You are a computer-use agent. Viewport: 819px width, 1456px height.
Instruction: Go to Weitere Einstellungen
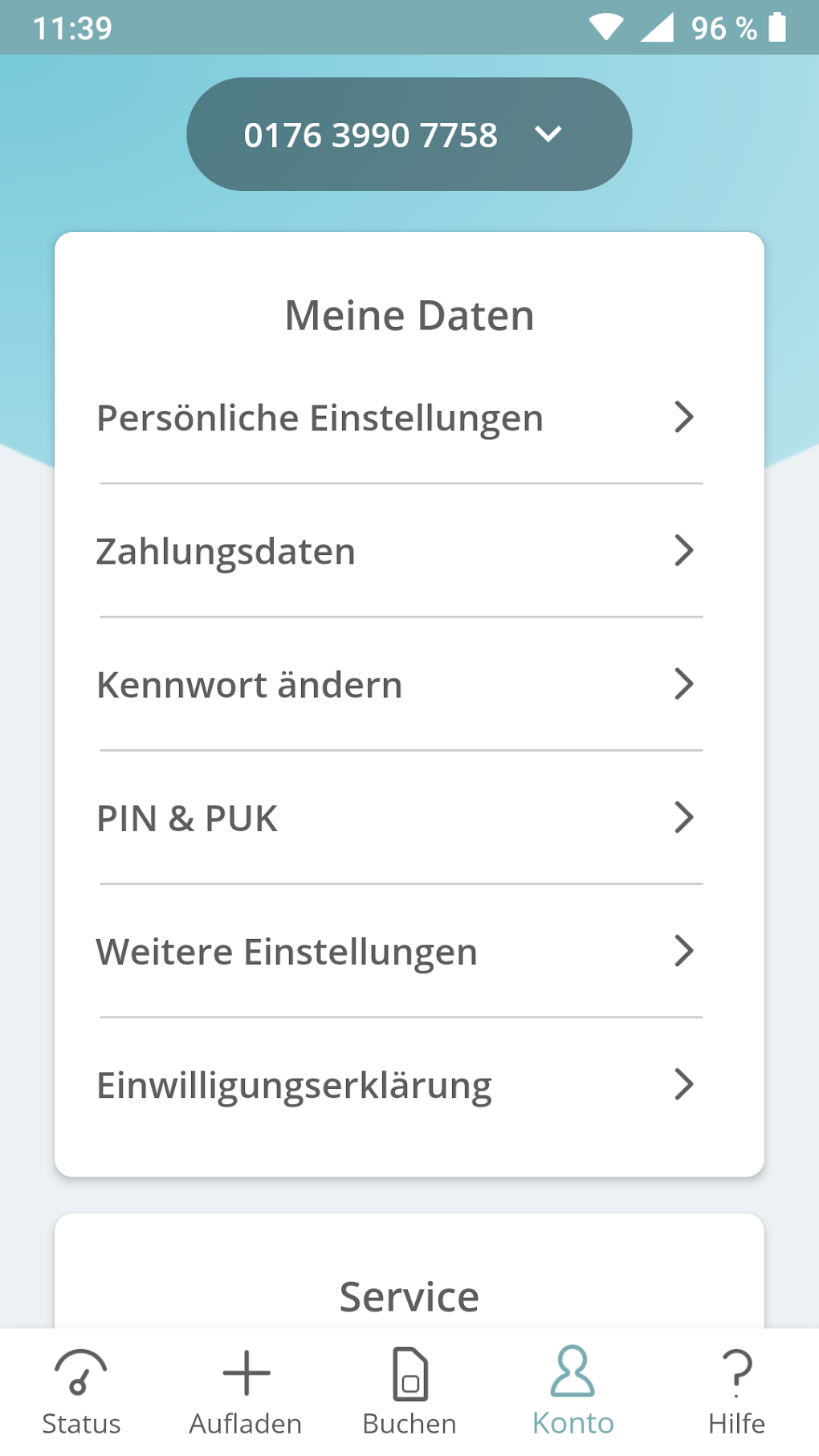click(397, 951)
